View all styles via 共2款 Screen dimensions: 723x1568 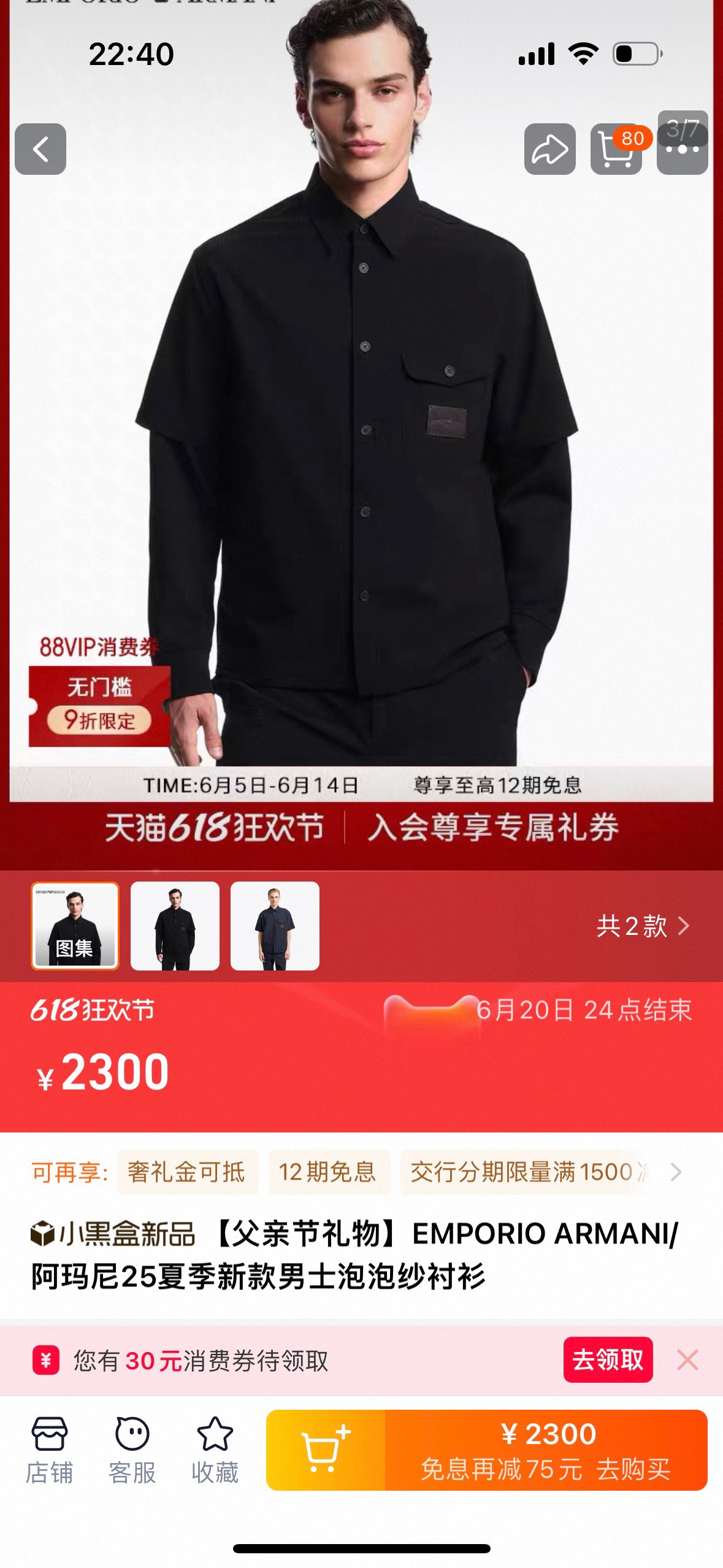642,926
